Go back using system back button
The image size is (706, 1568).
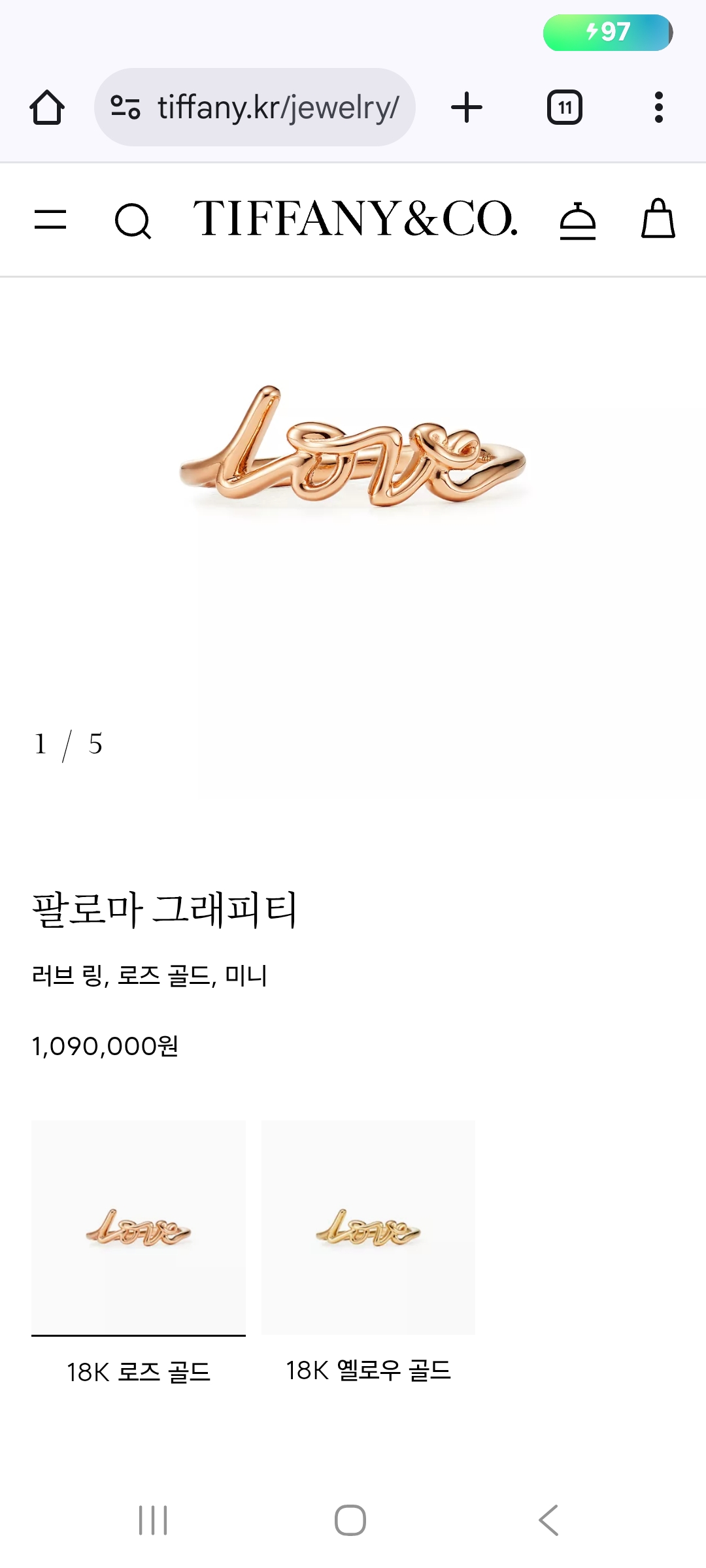[x=548, y=1520]
